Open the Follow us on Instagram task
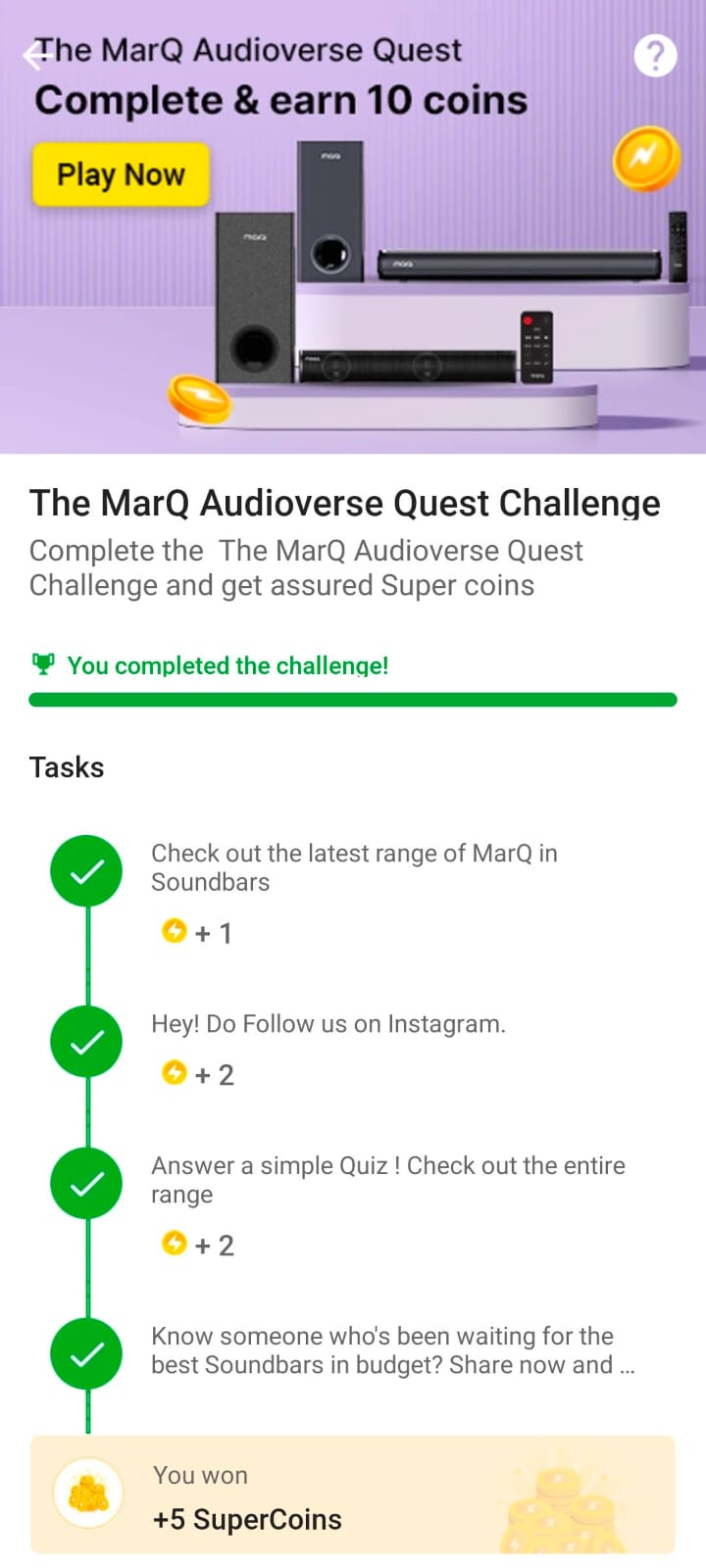Viewport: 706px width, 1568px height. point(328,1024)
